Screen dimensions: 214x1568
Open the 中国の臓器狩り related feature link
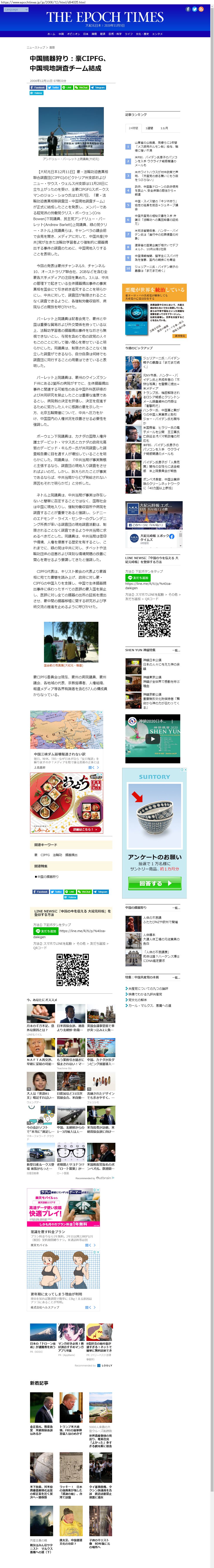[48, 877]
